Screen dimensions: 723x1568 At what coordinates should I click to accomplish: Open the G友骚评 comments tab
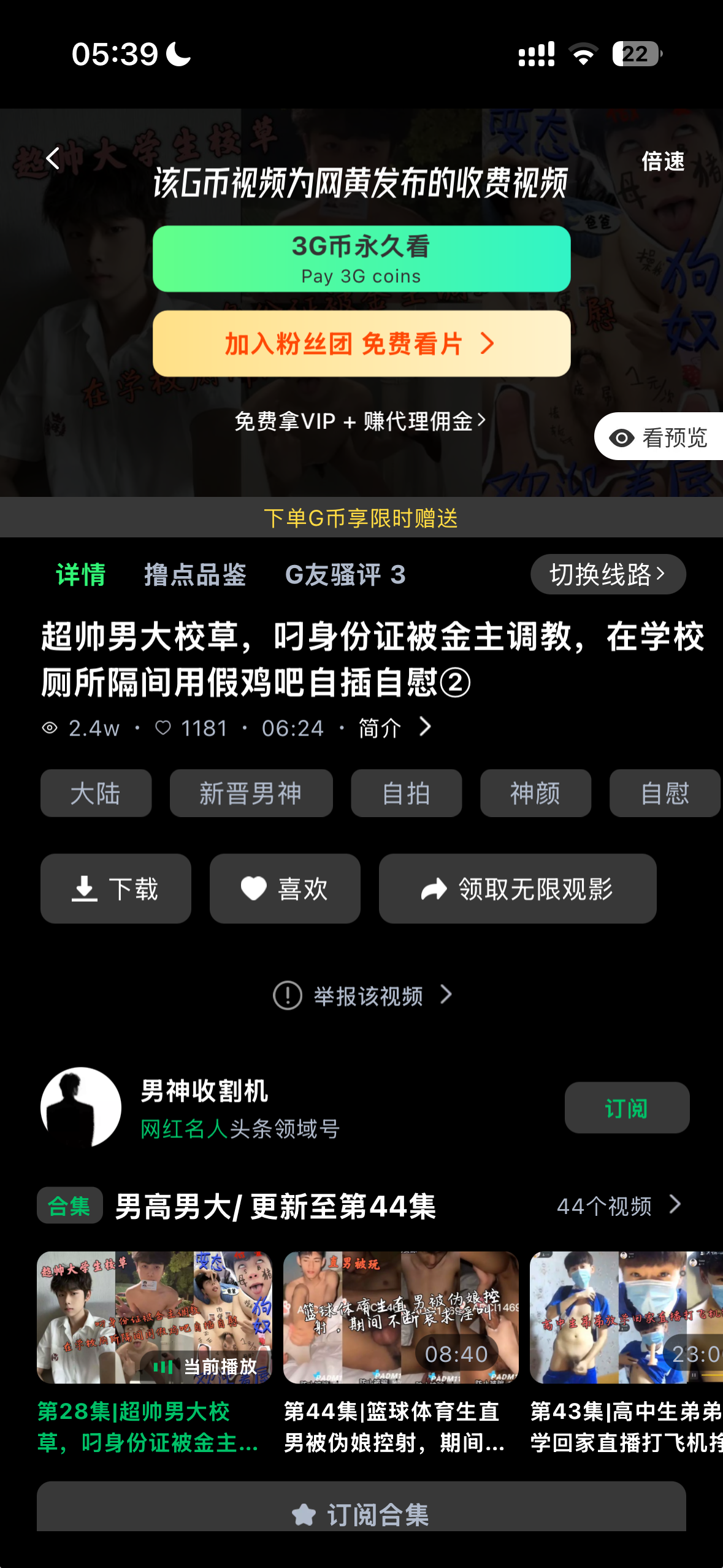(x=345, y=575)
